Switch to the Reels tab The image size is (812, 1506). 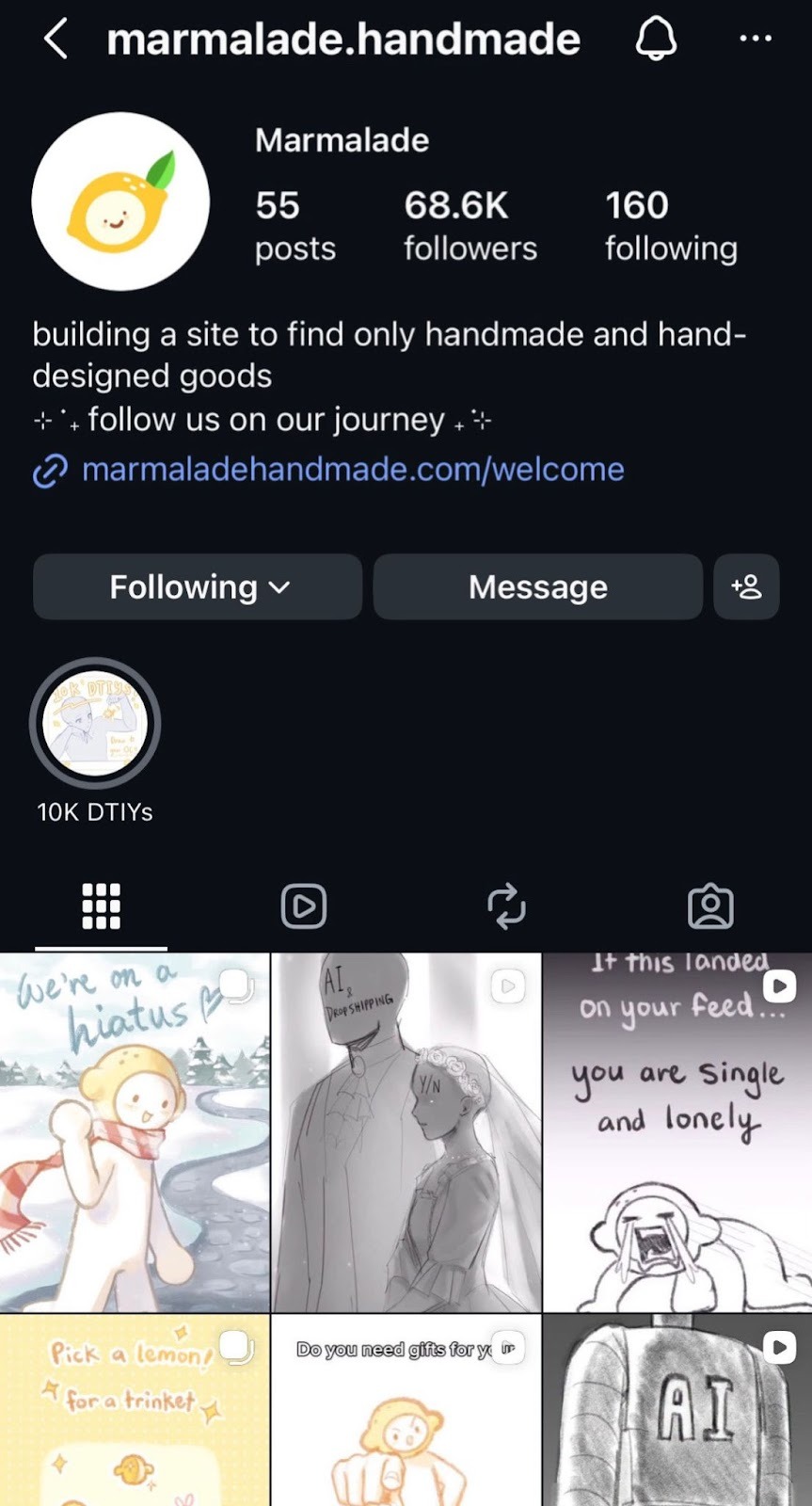304,906
